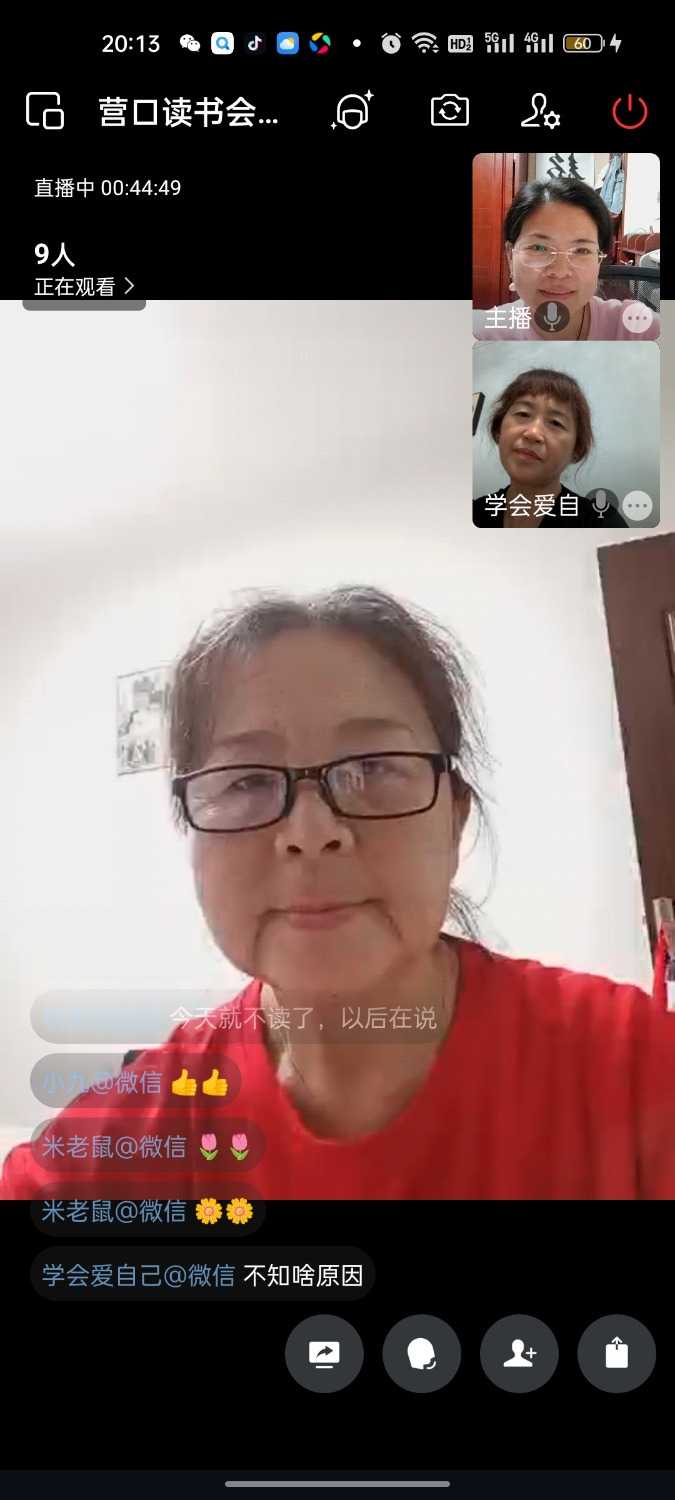Toggle the 主播 microphone
The width and height of the screenshot is (675, 1500).
tap(551, 318)
